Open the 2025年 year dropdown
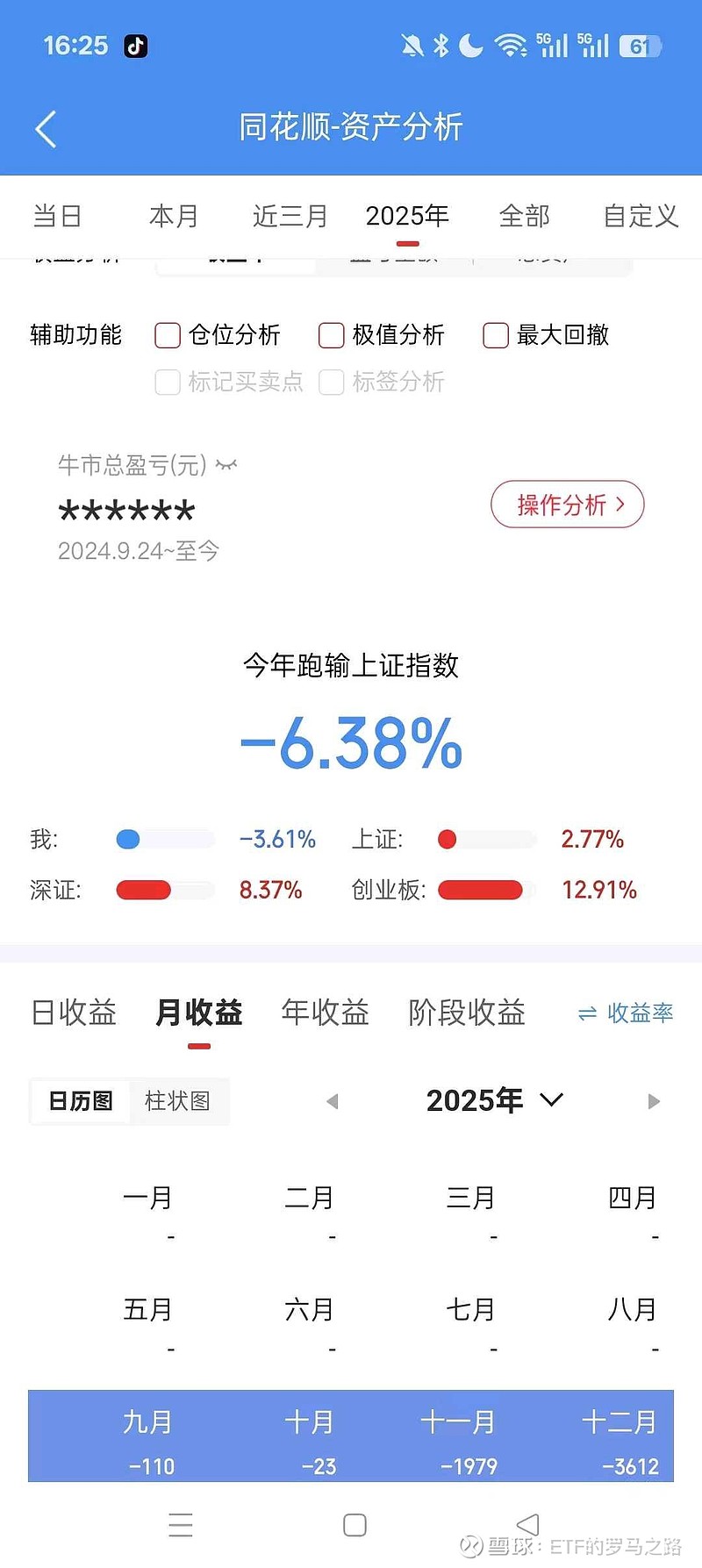Screen dimensions: 702x1568 tap(494, 1100)
